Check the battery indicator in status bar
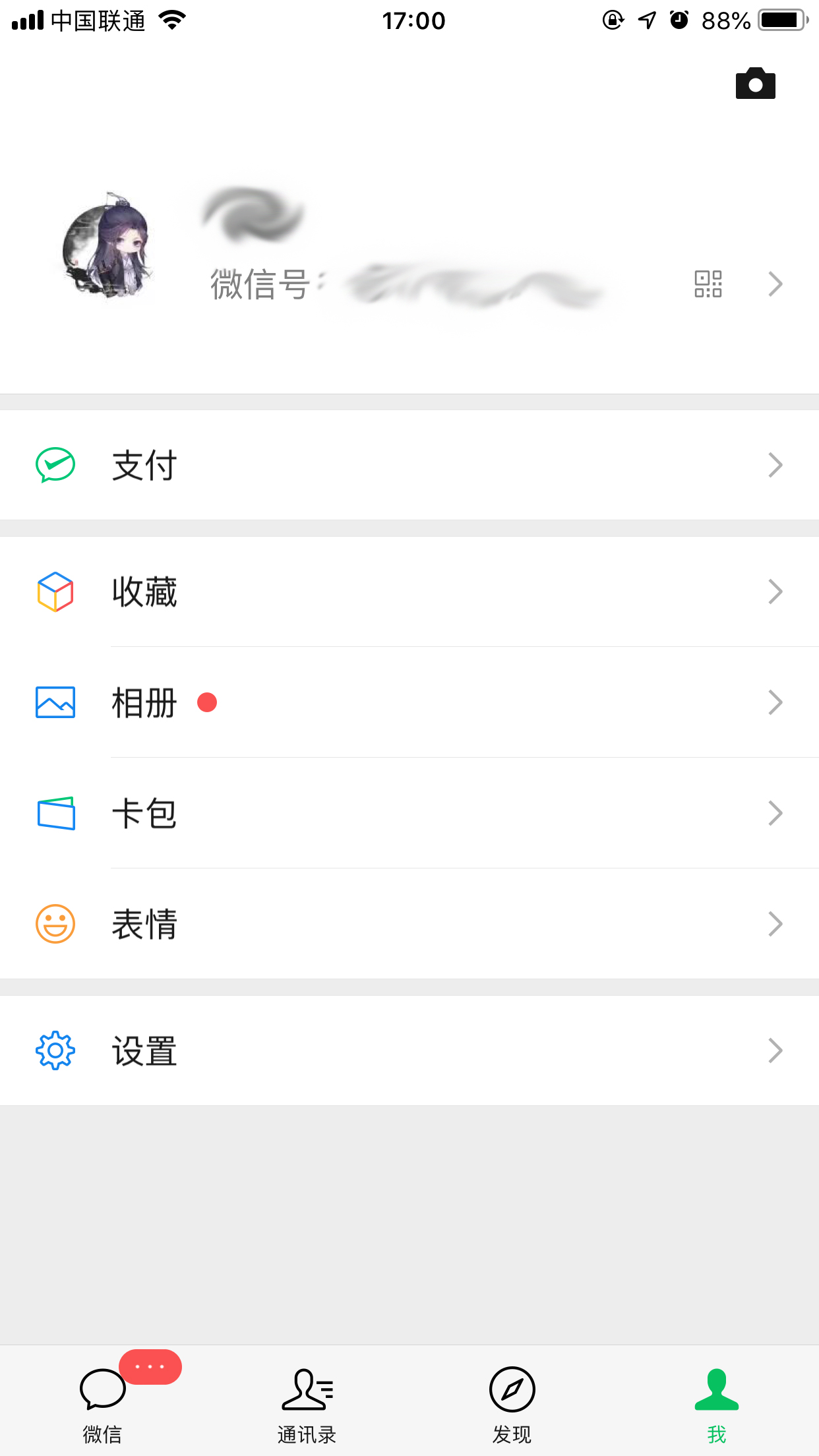 [x=781, y=20]
